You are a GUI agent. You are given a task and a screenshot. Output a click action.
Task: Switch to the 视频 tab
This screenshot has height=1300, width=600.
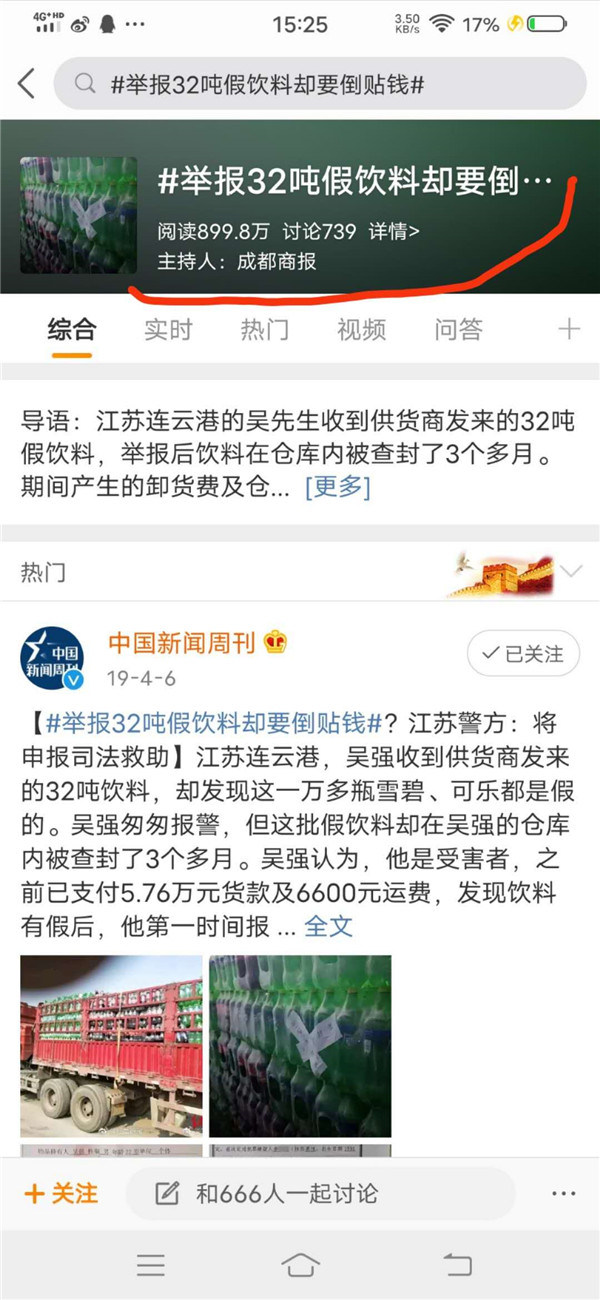coord(361,329)
